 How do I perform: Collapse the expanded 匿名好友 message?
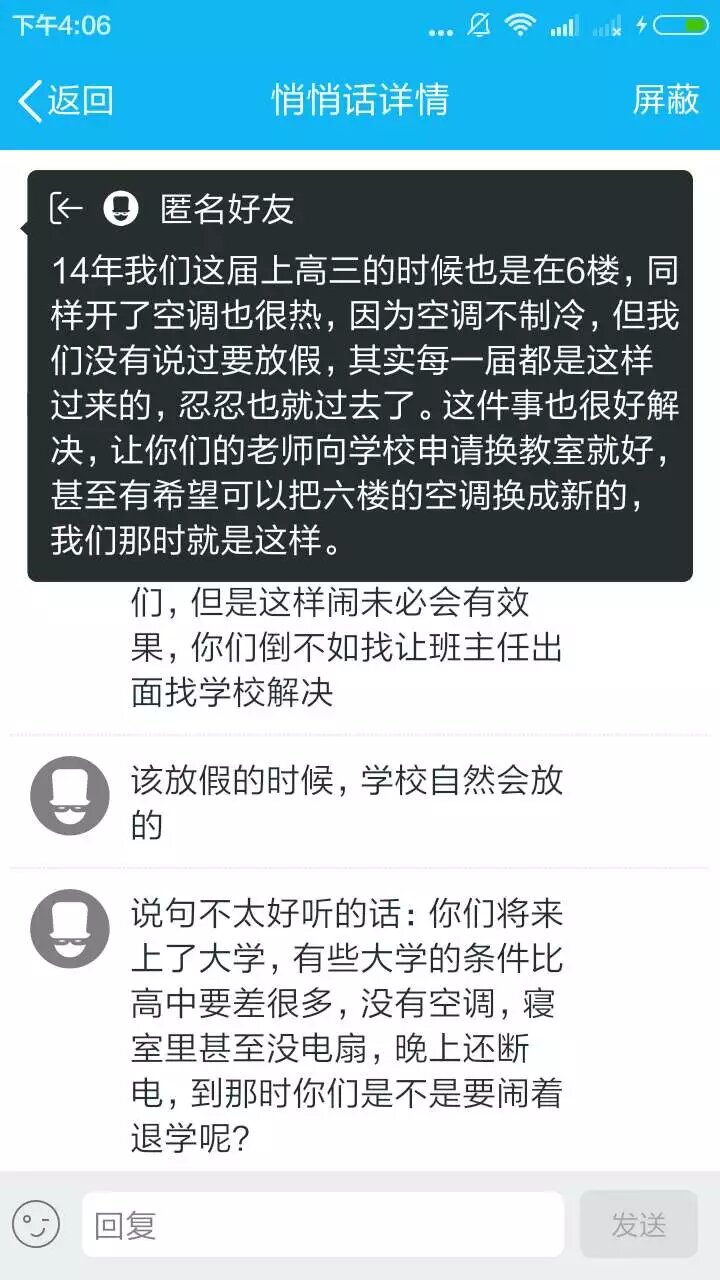pyautogui.click(x=67, y=208)
